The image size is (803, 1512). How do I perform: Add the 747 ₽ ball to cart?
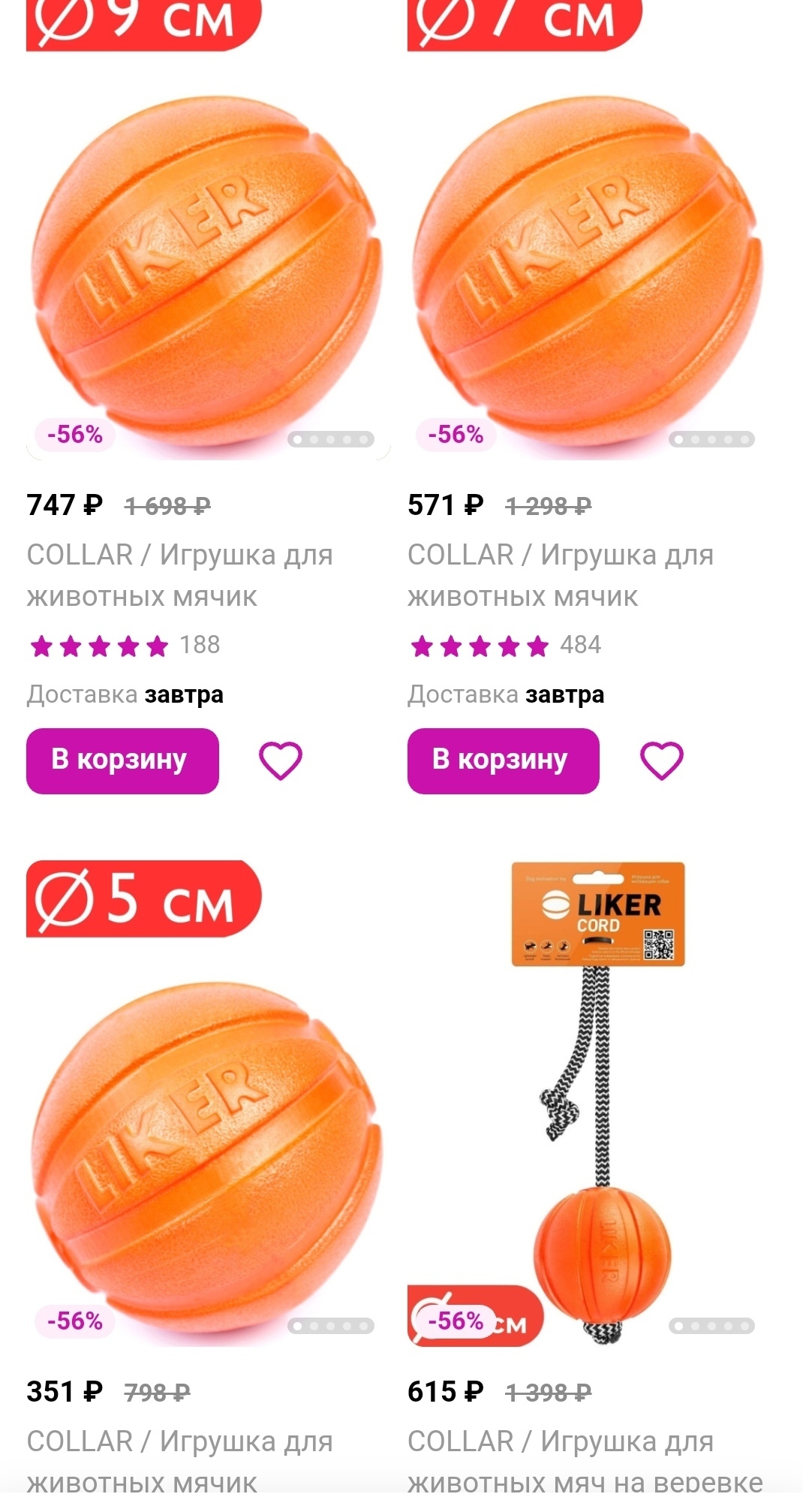click(x=122, y=761)
